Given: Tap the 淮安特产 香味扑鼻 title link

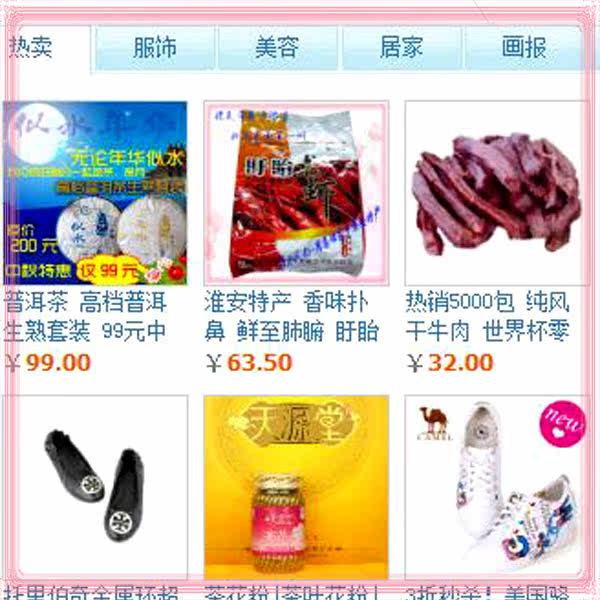Looking at the screenshot, I should click(292, 316).
